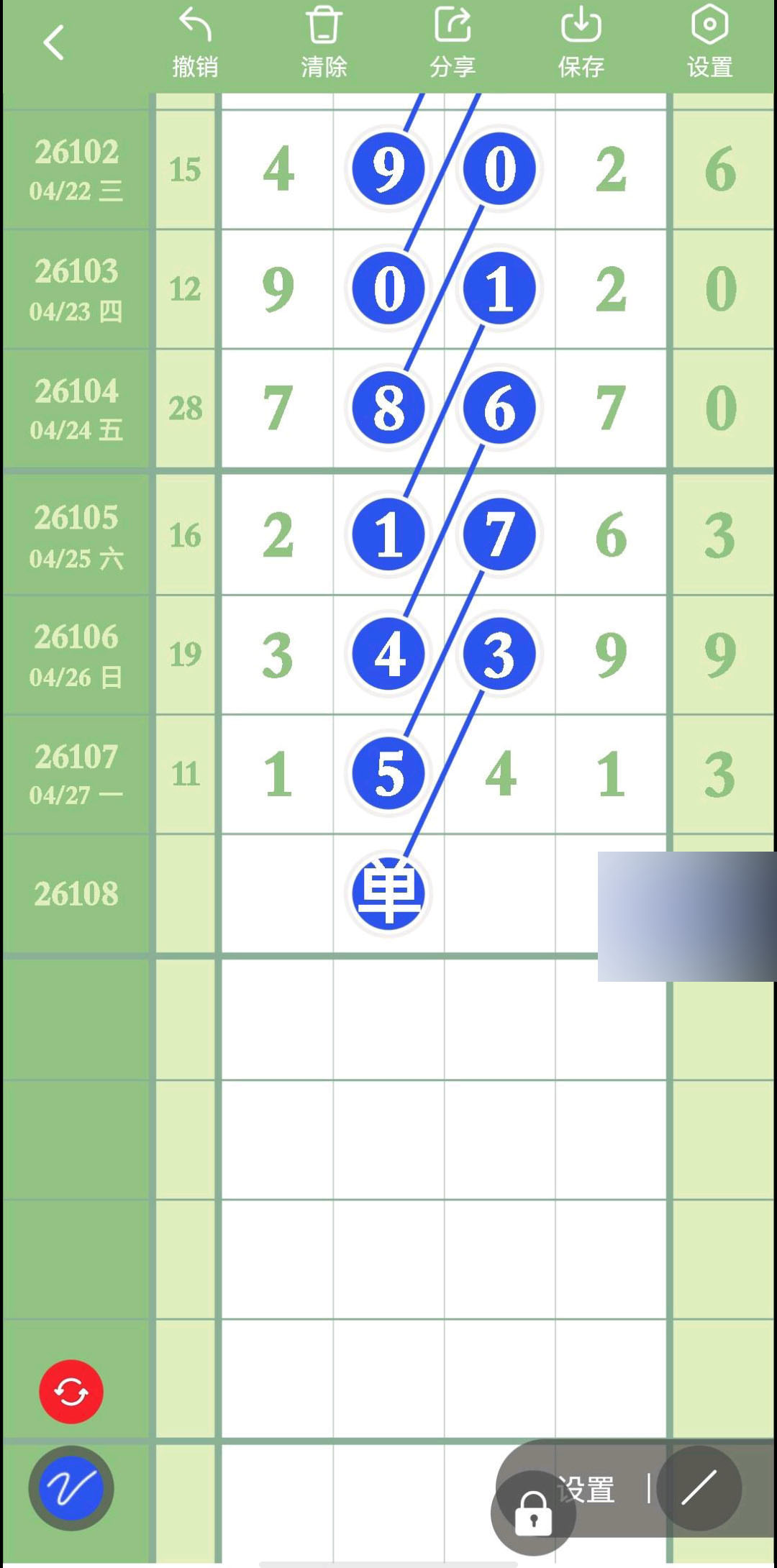Select the blue pen drawing button
This screenshot has width=777, height=1568.
[x=71, y=1487]
